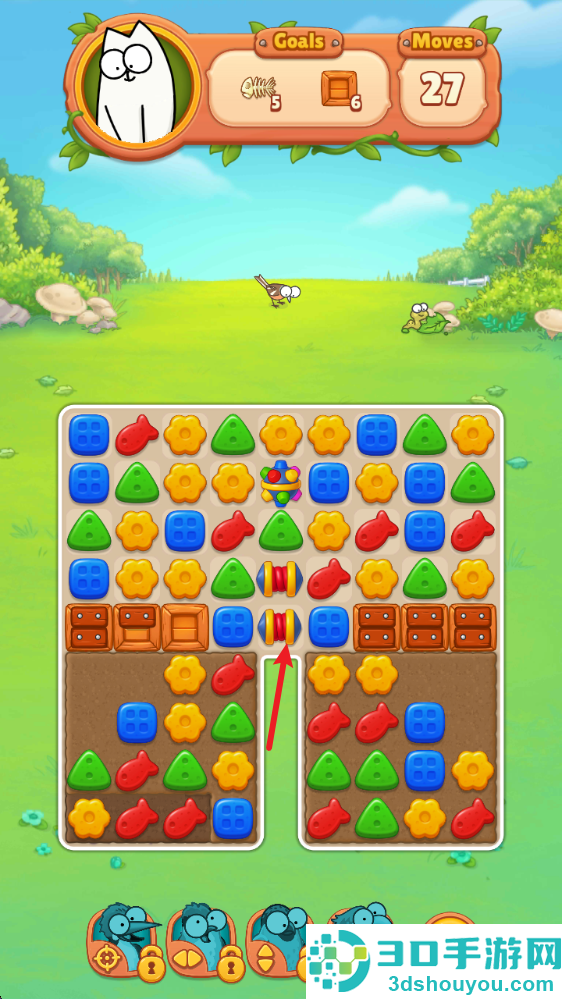Tap the striped spool above the arrow-marked one
This screenshot has width=562, height=999.
pyautogui.click(x=280, y=579)
